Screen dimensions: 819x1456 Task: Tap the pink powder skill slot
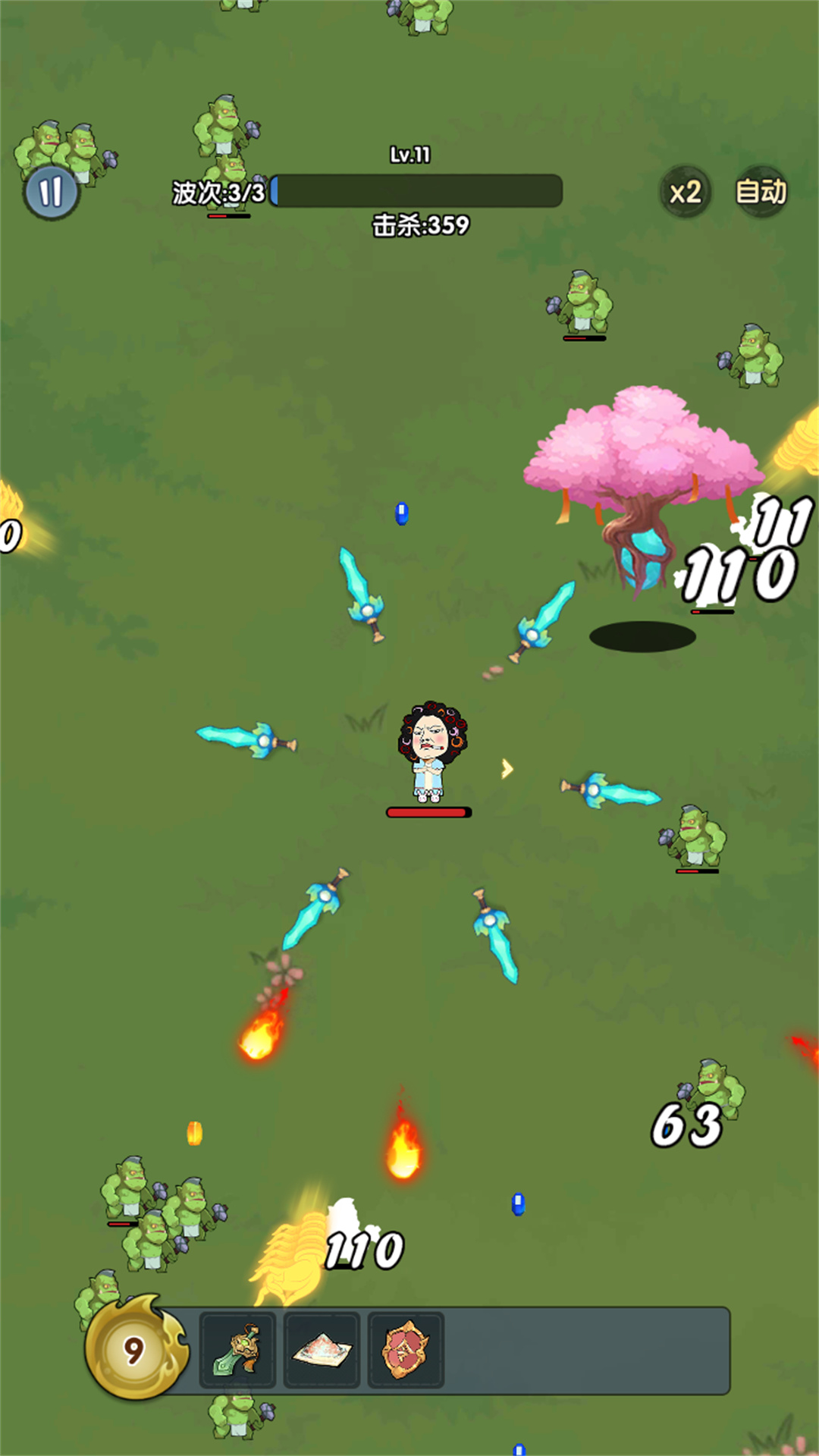click(x=322, y=1351)
